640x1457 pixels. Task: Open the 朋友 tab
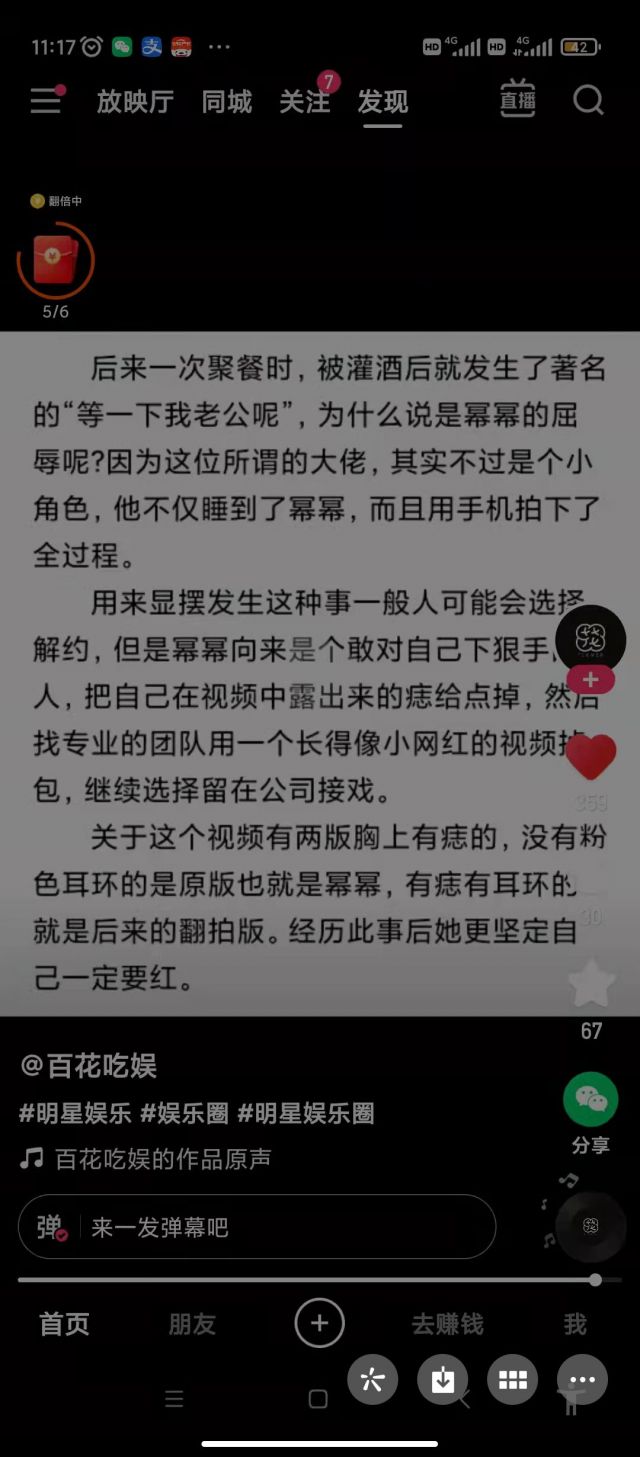[x=192, y=1324]
